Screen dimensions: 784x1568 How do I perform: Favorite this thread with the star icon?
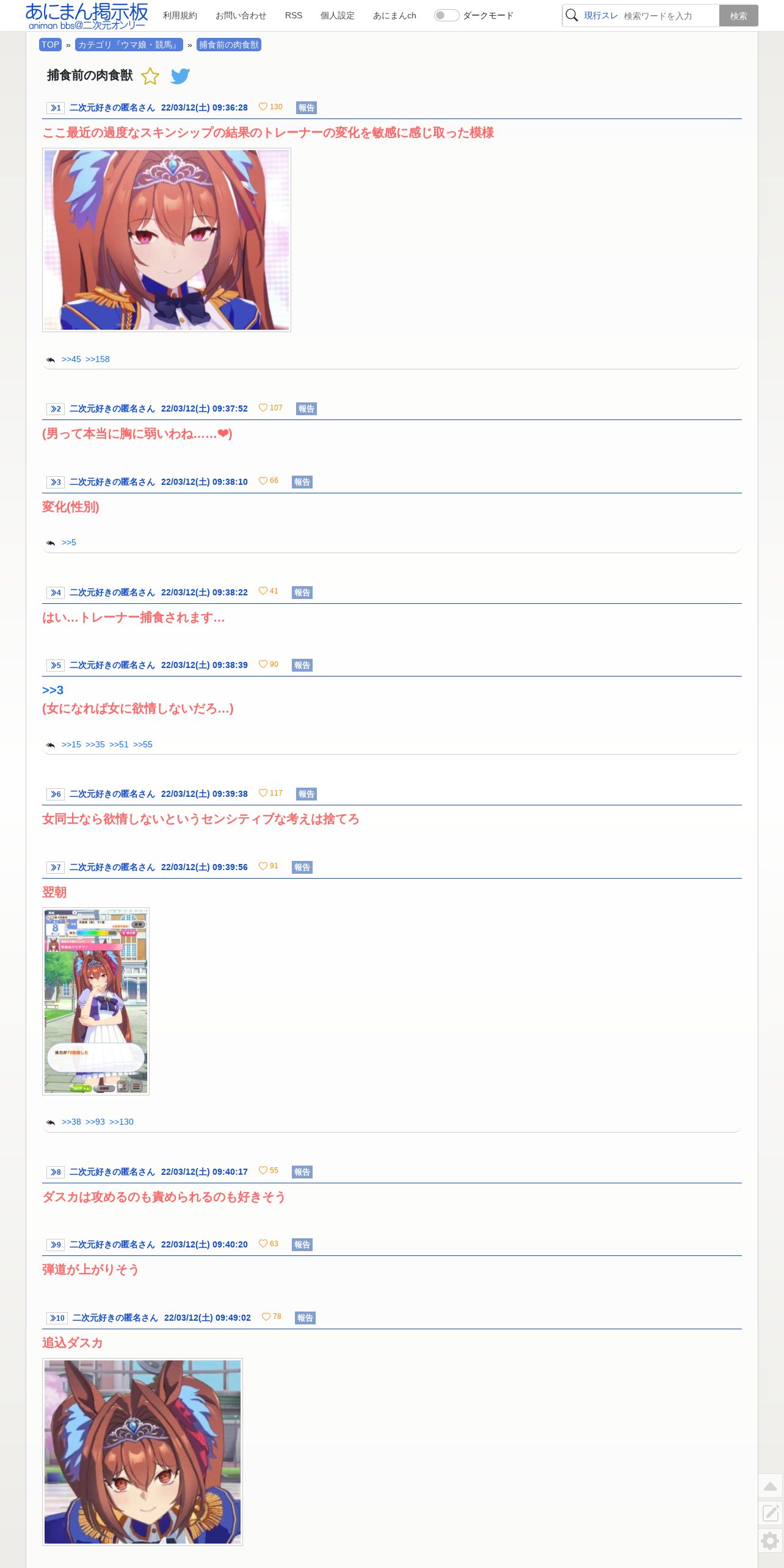click(x=150, y=76)
